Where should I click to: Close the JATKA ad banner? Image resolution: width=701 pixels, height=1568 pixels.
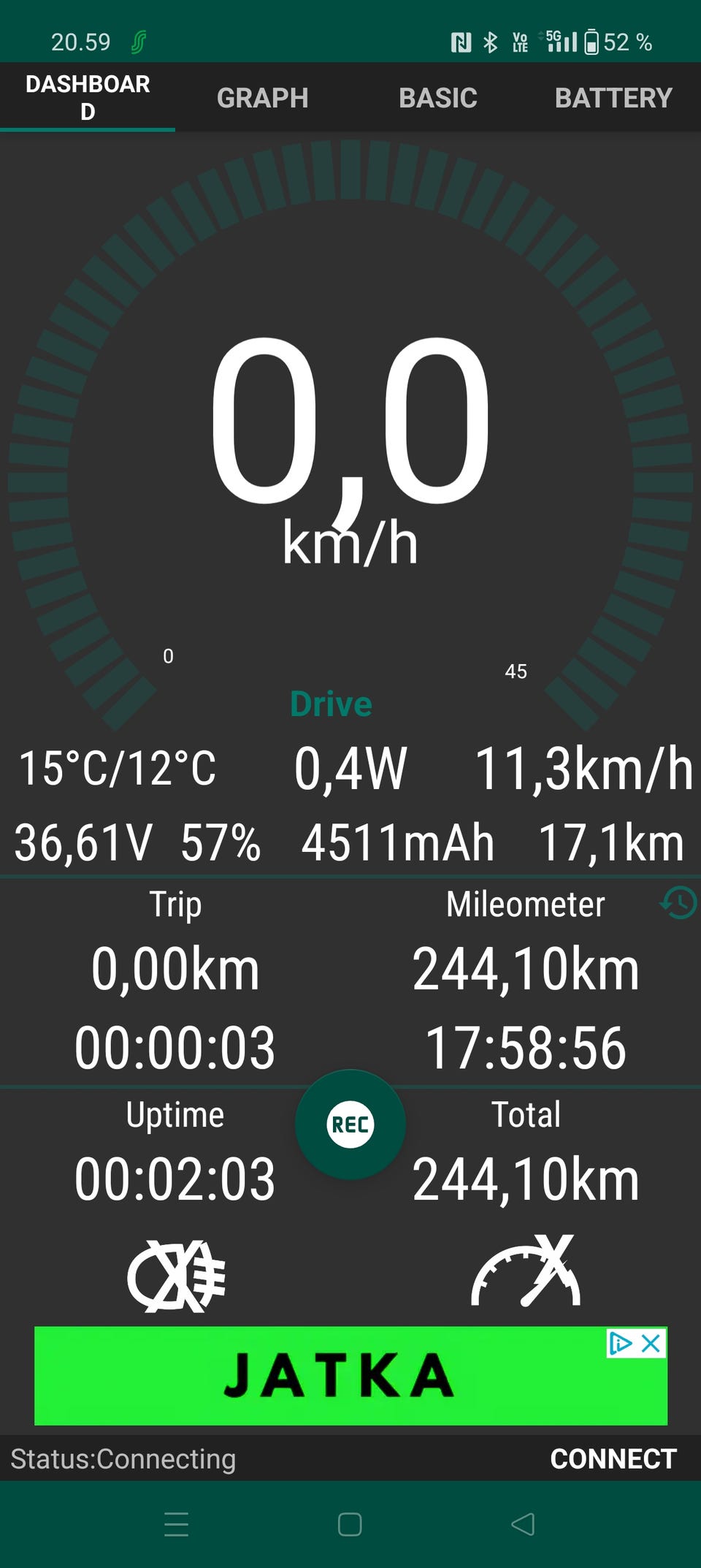pyautogui.click(x=651, y=1343)
